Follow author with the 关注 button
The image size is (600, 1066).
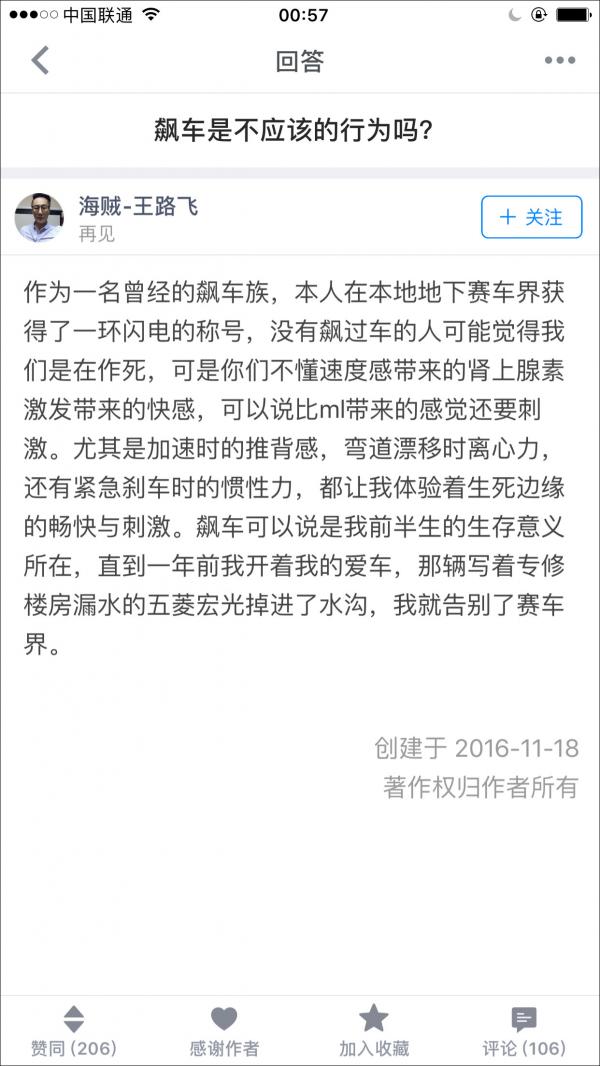[x=531, y=217]
